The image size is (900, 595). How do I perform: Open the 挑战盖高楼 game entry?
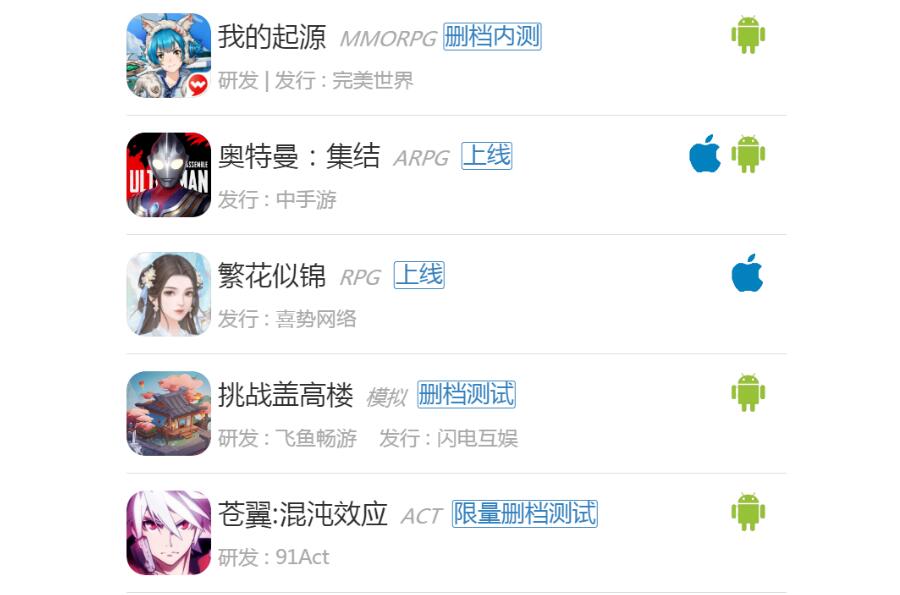(x=286, y=395)
